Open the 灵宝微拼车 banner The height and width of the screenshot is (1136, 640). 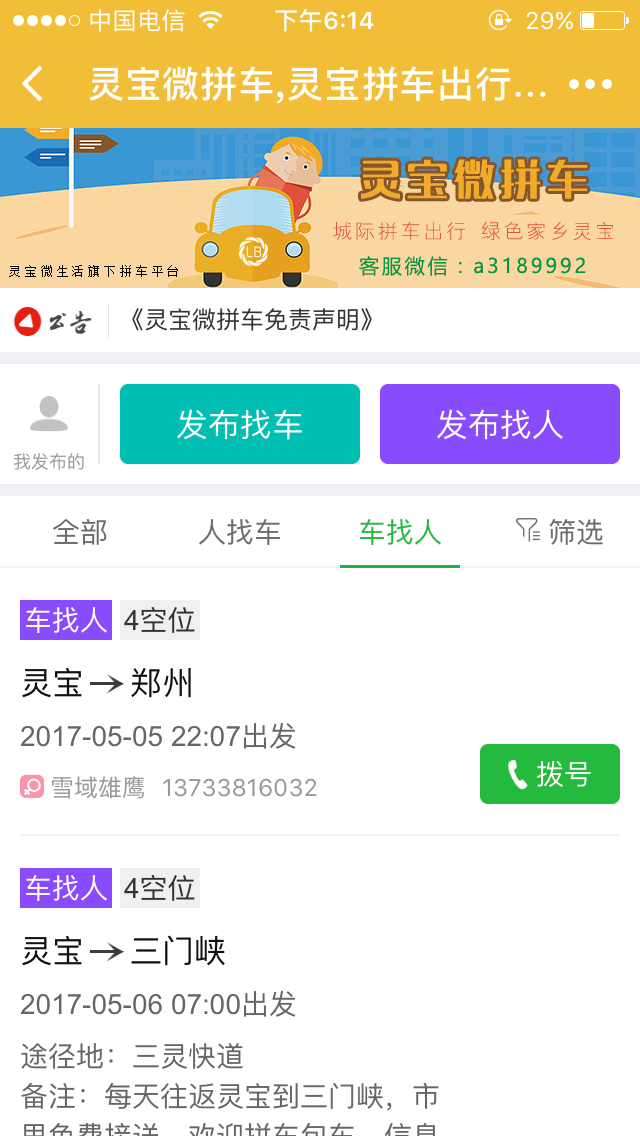click(320, 208)
